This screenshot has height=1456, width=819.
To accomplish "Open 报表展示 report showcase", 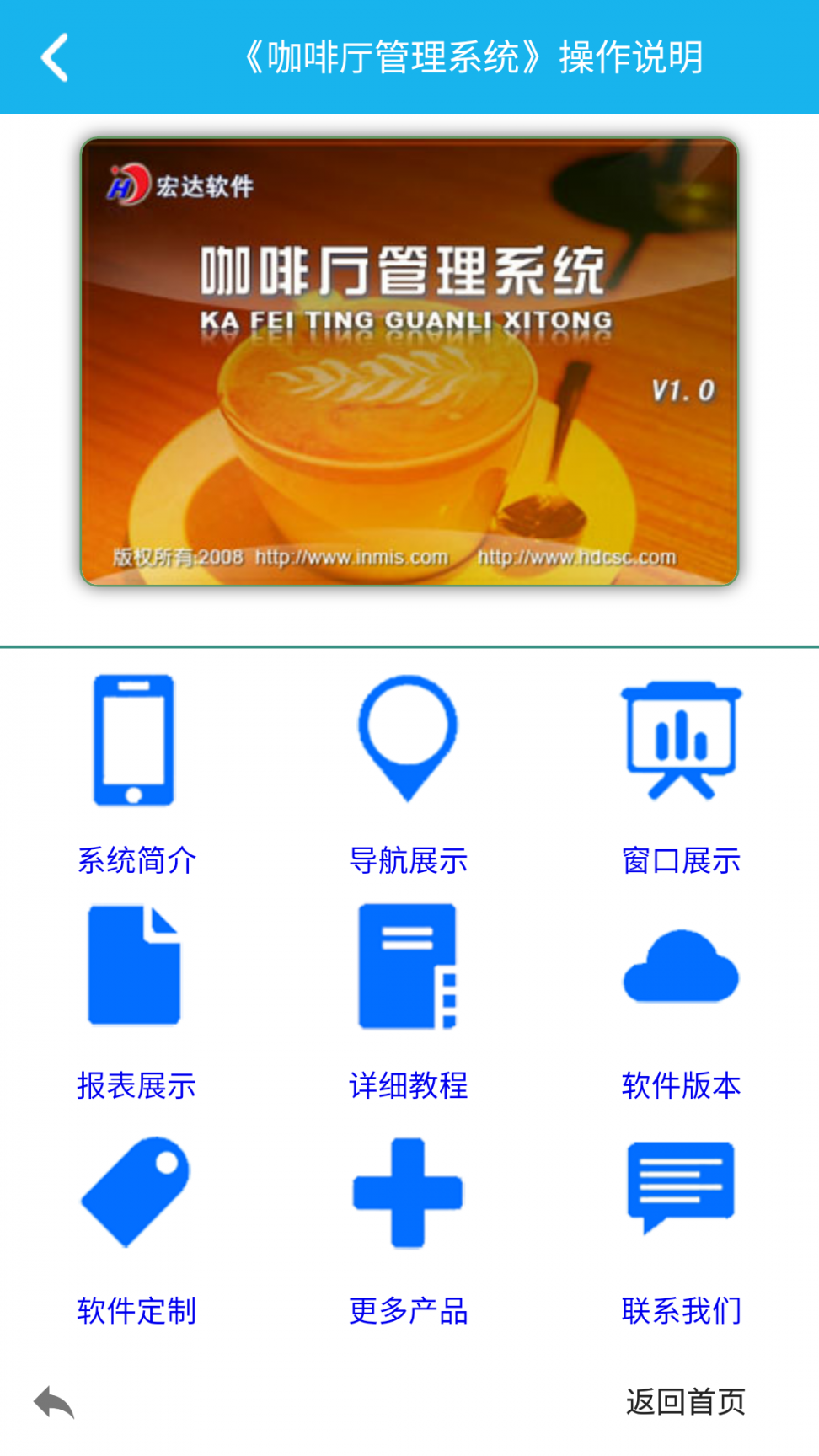I will [x=136, y=1003].
